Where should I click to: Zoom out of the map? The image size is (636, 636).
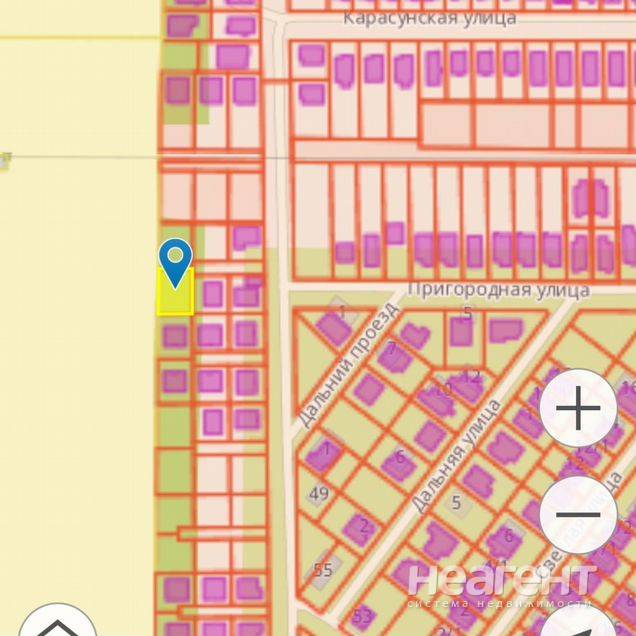pos(578,516)
